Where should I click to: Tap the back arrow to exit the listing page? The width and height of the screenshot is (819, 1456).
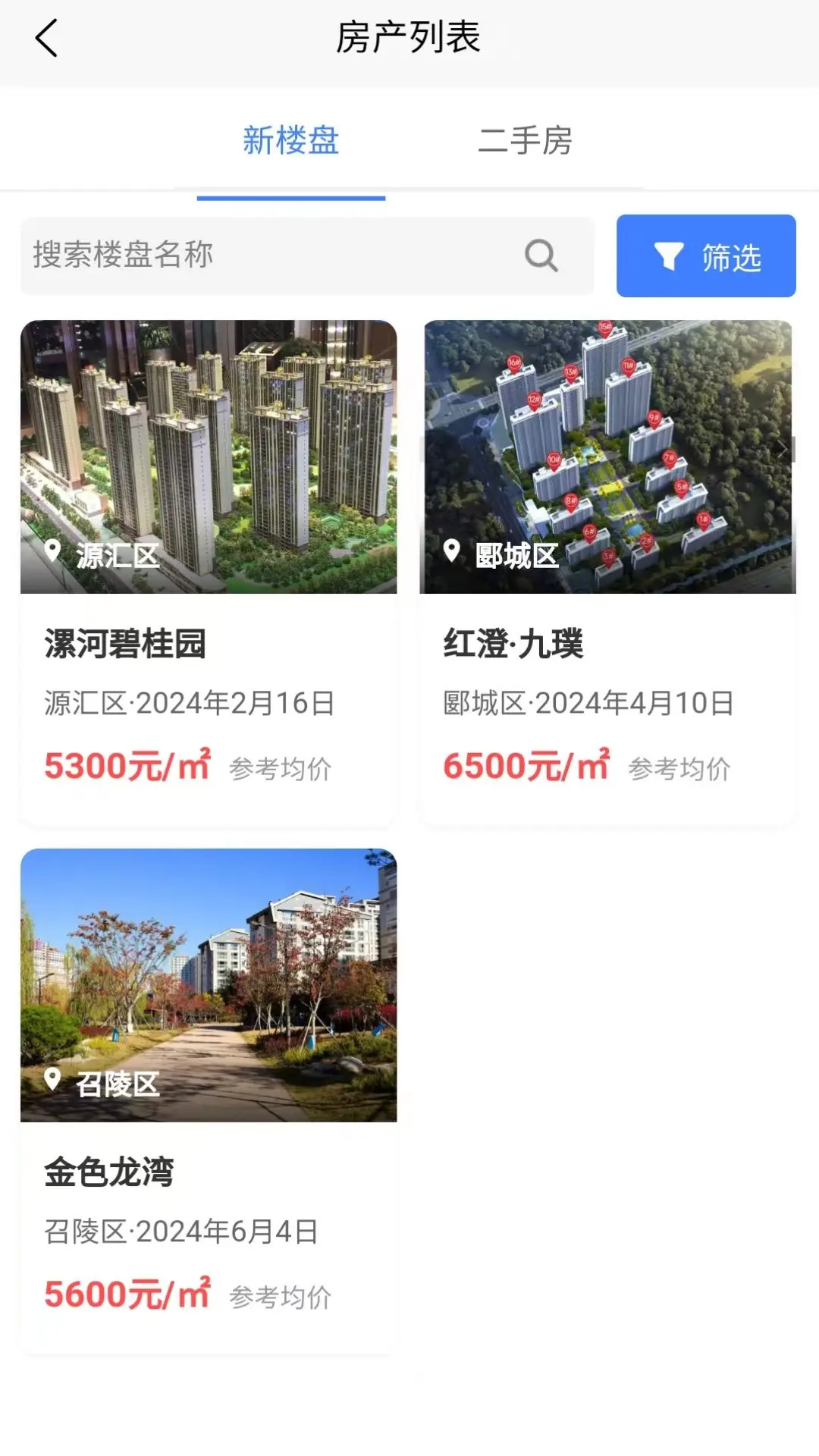coord(47,38)
